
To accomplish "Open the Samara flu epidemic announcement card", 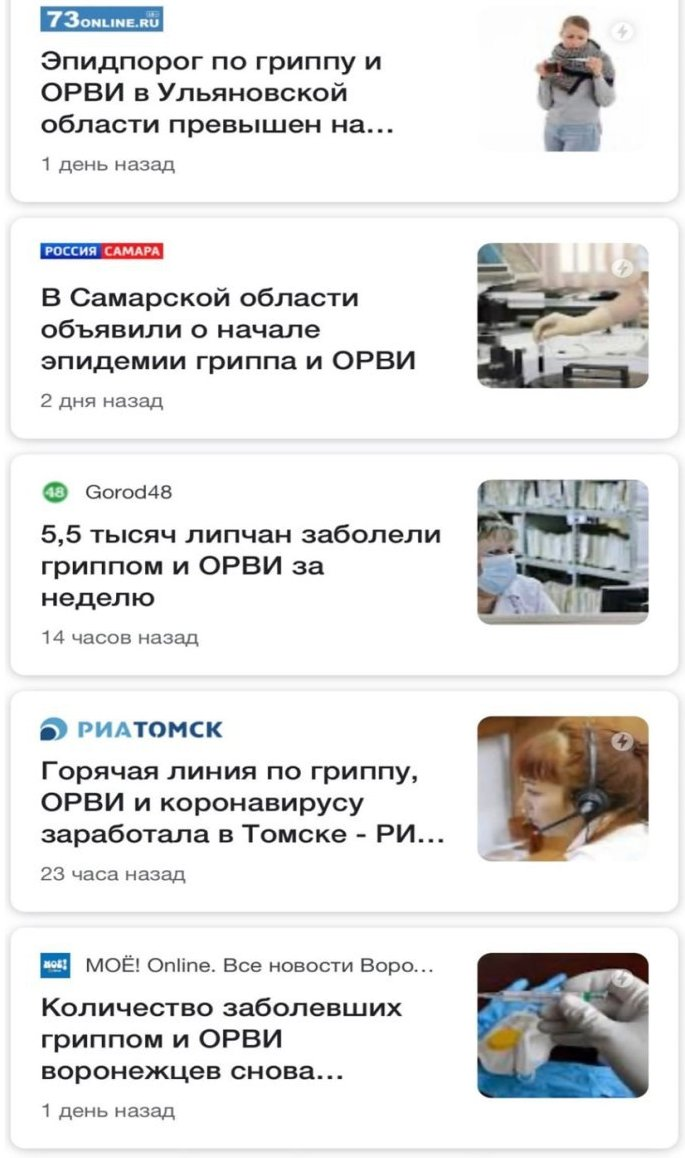I will pyautogui.click(x=344, y=329).
